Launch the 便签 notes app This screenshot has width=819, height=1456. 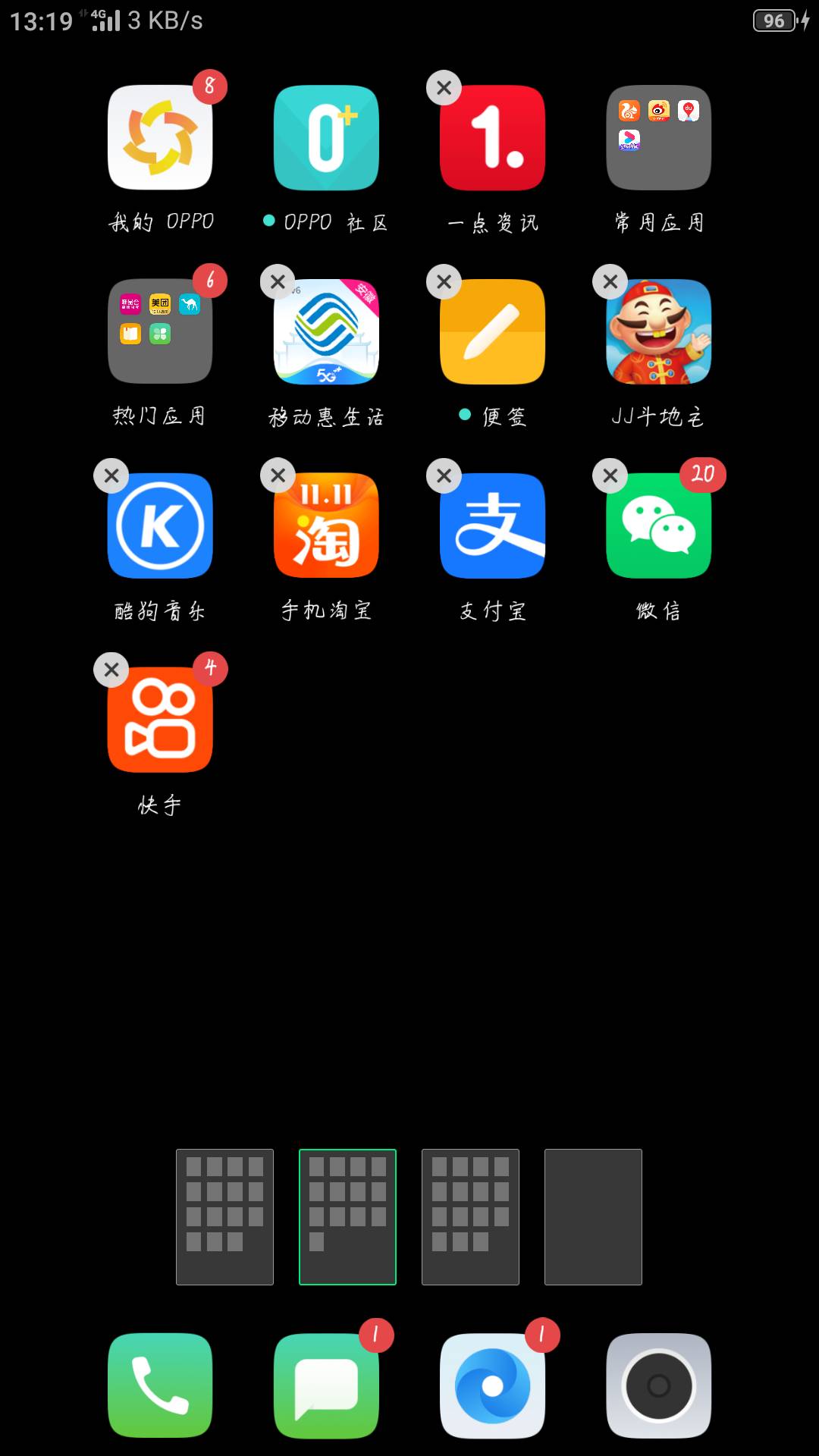pyautogui.click(x=491, y=331)
